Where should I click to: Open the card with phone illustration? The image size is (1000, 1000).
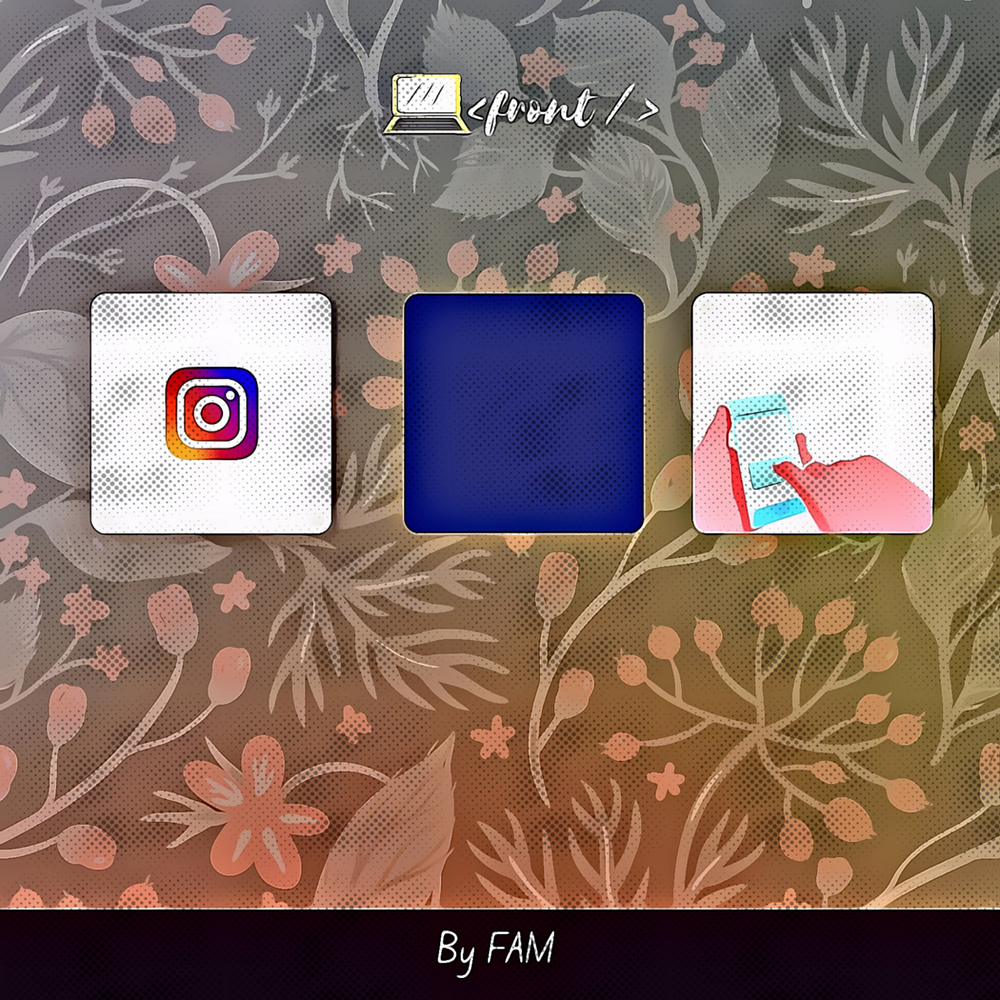point(812,413)
